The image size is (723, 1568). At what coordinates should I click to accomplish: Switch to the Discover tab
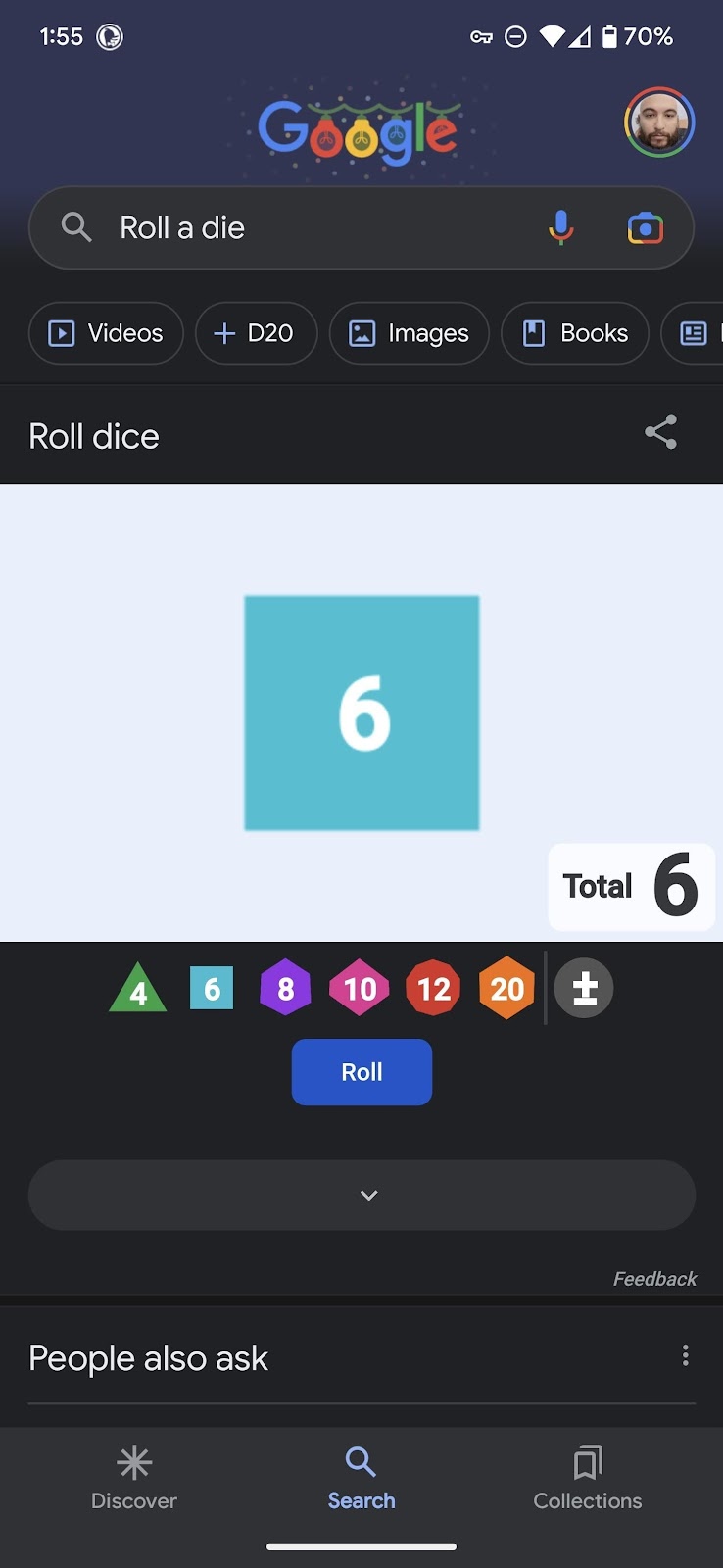point(134,1478)
